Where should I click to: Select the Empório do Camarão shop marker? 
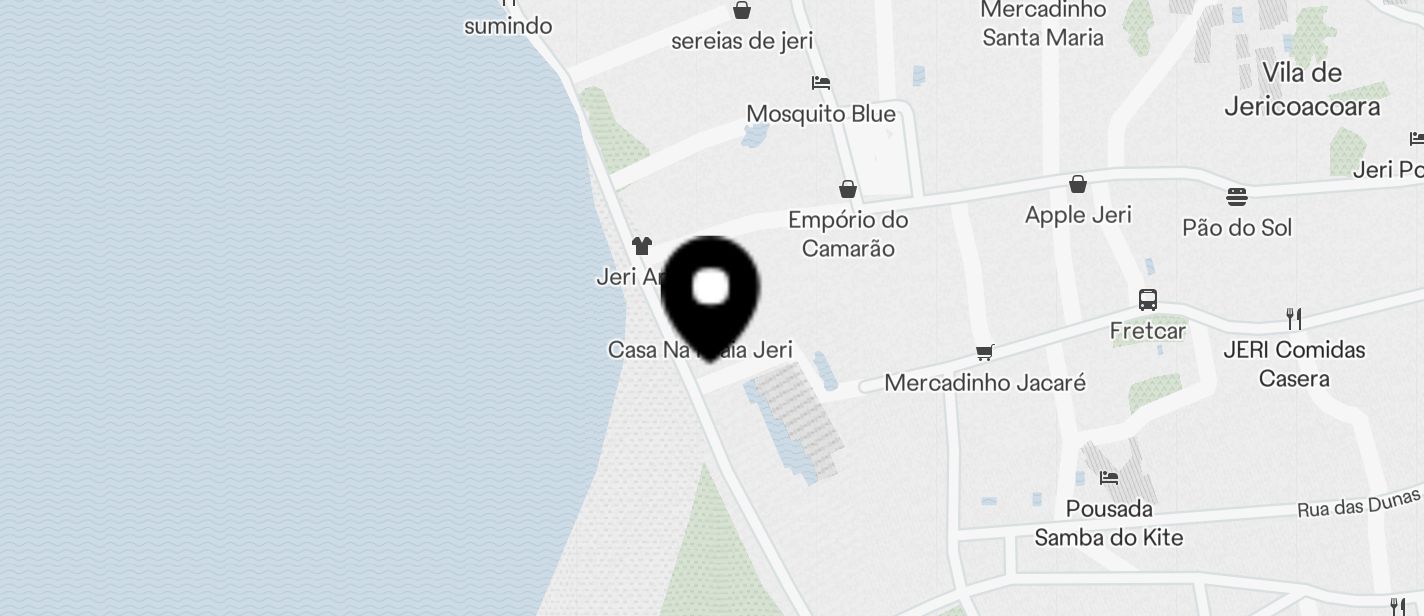click(x=848, y=189)
